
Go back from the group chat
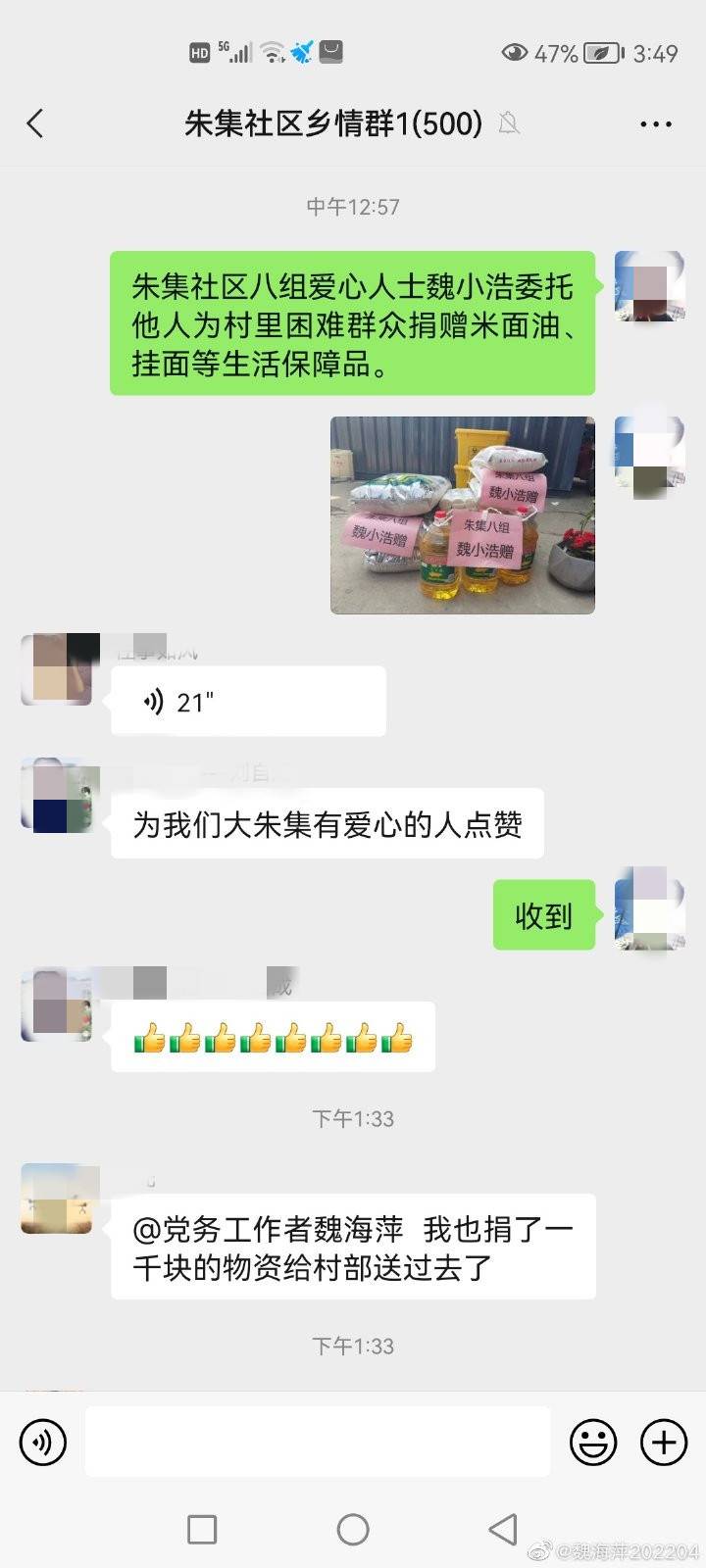click(x=35, y=124)
